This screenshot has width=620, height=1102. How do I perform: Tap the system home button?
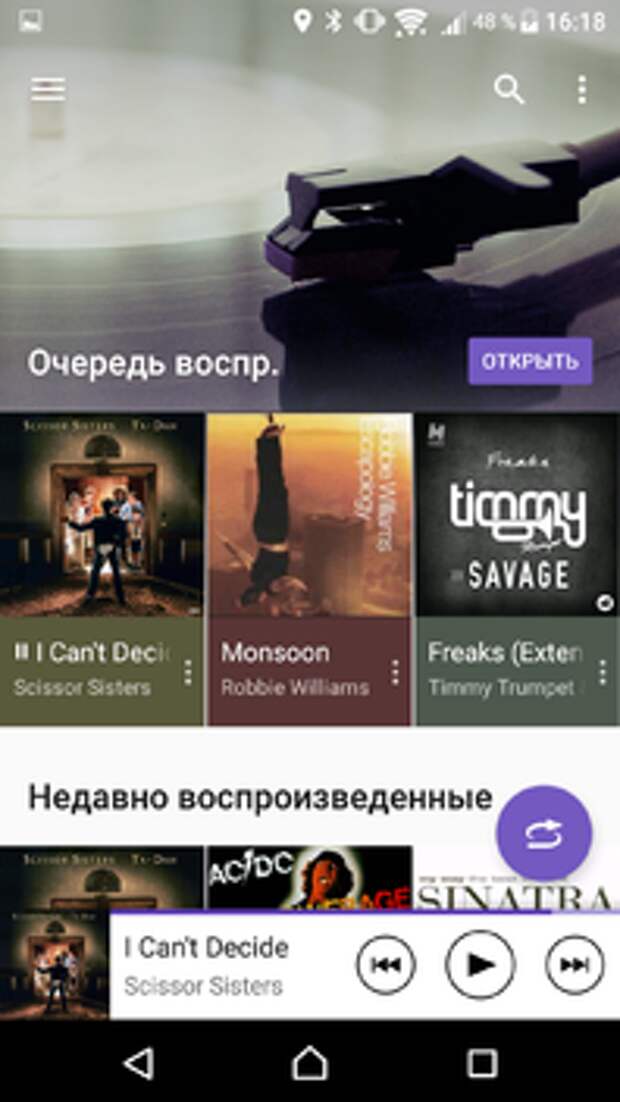[x=309, y=1062]
